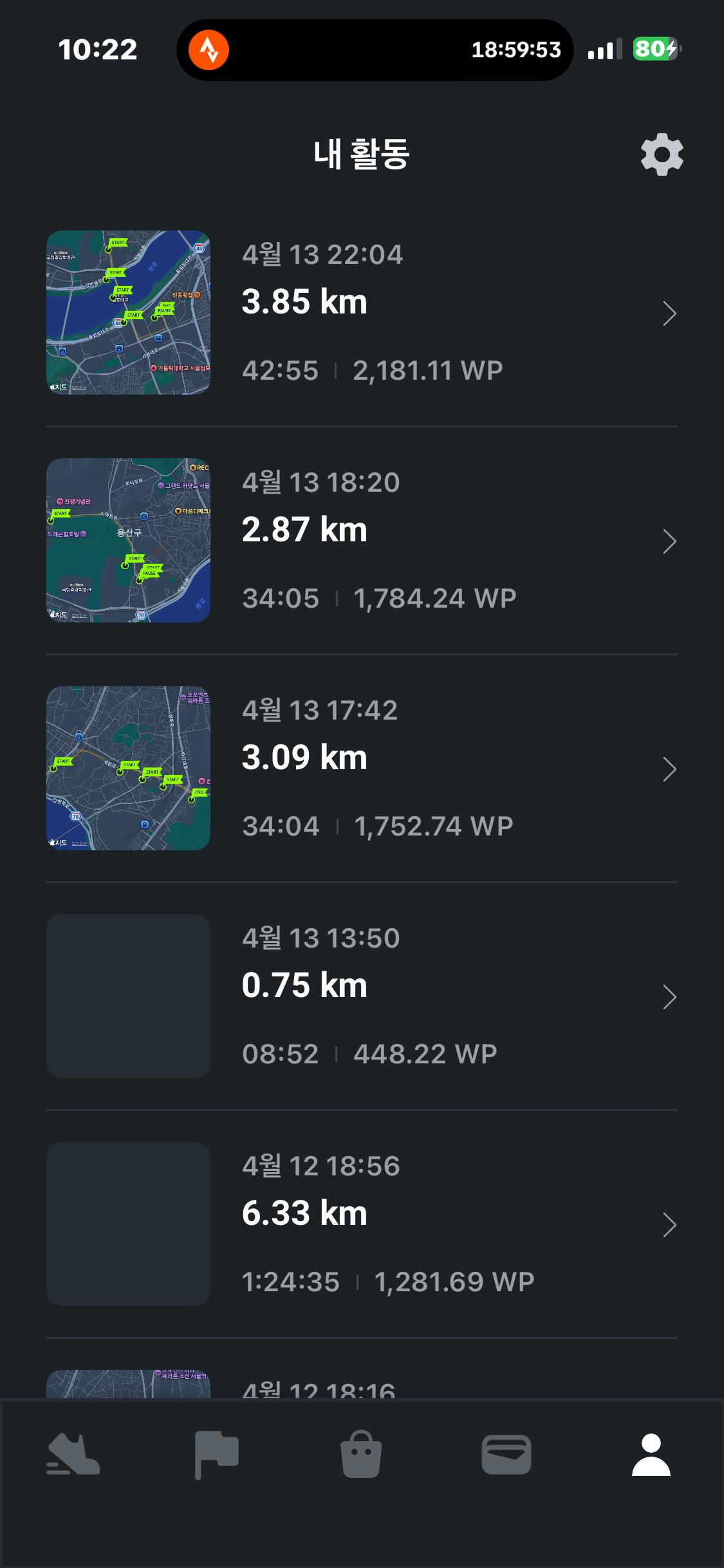Viewport: 724px width, 1568px height.
Task: Switch to the running shoe tab
Action: point(73,1455)
